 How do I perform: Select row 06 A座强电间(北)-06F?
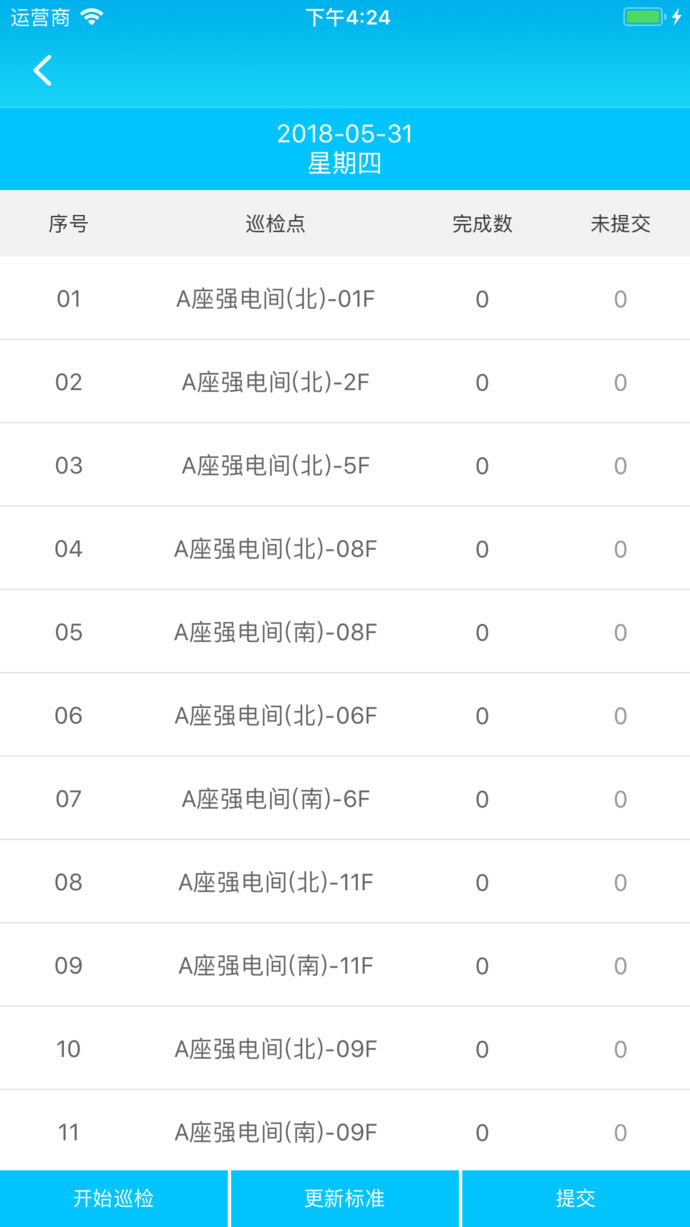tap(275, 716)
